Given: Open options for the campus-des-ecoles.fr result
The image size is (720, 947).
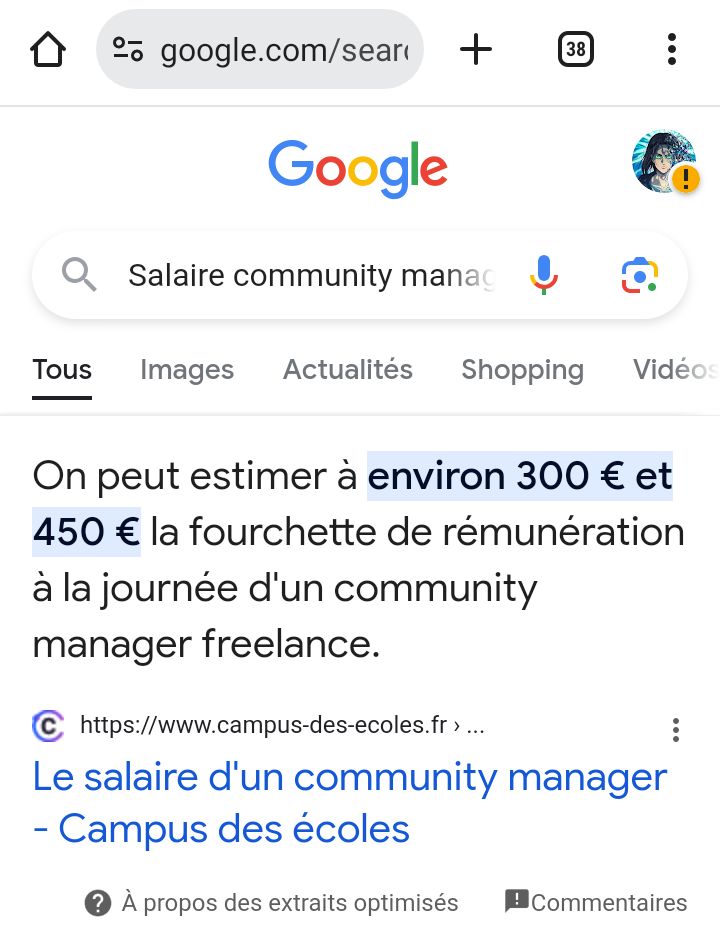Looking at the screenshot, I should (x=676, y=730).
